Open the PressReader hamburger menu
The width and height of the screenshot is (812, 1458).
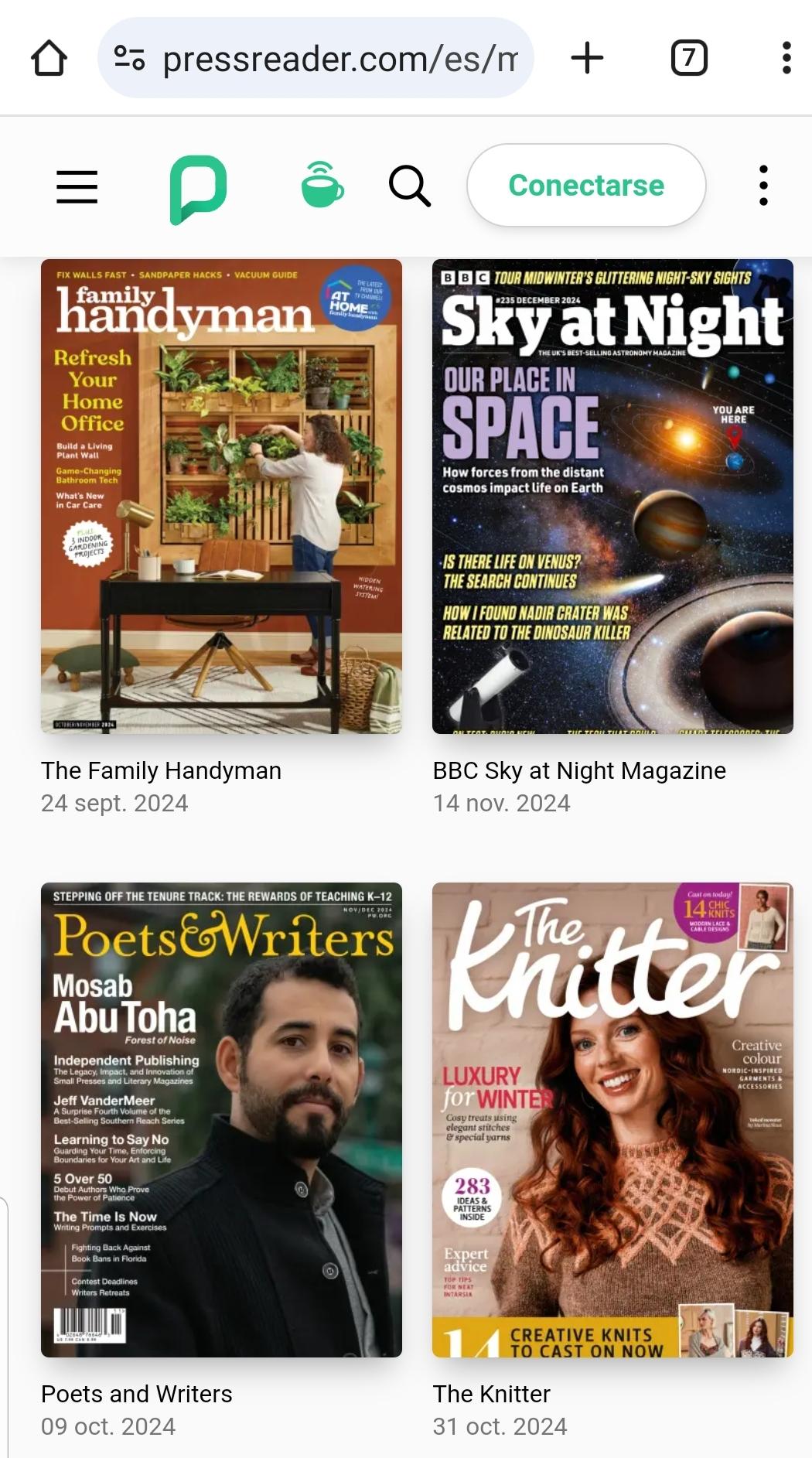[77, 186]
